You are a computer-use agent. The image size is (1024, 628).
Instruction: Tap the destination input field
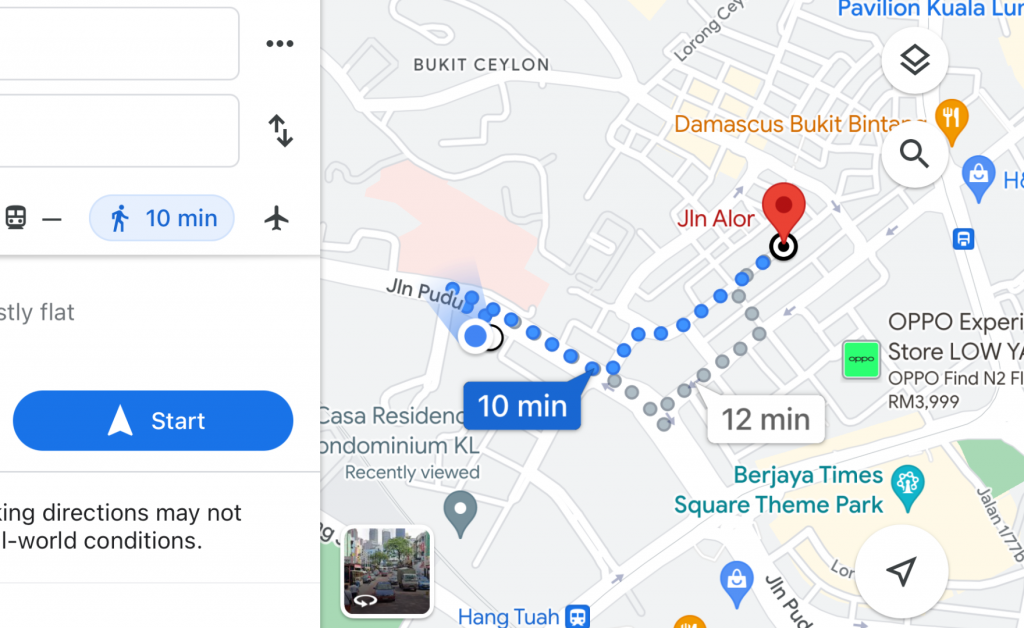point(118,131)
